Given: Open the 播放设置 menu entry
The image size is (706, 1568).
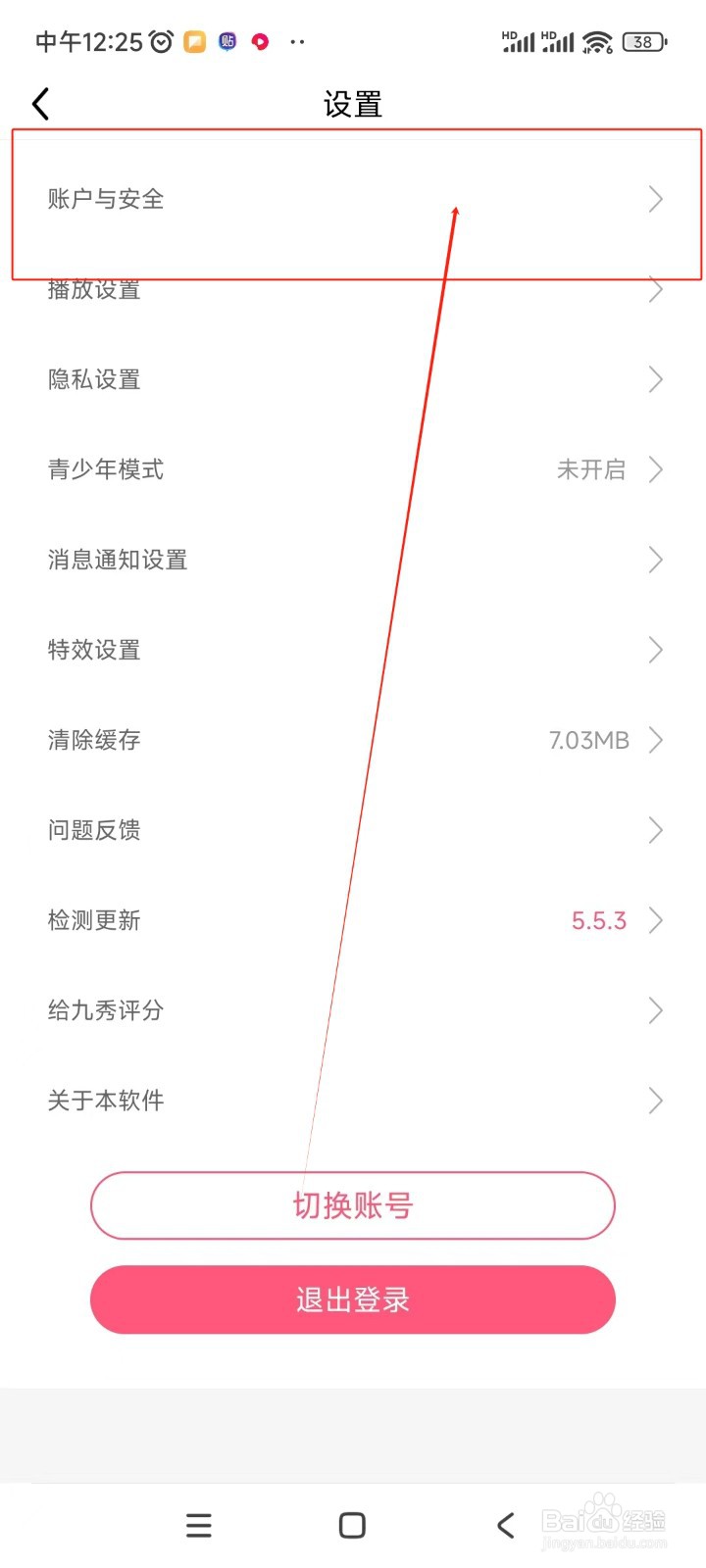Looking at the screenshot, I should pos(353,289).
